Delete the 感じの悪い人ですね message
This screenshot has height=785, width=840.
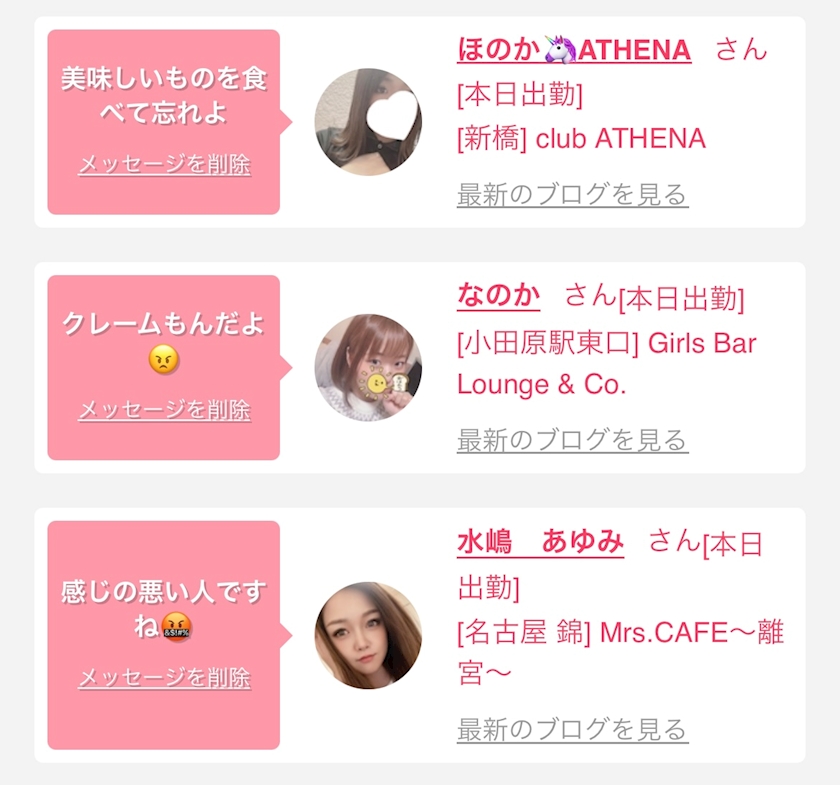(164, 677)
